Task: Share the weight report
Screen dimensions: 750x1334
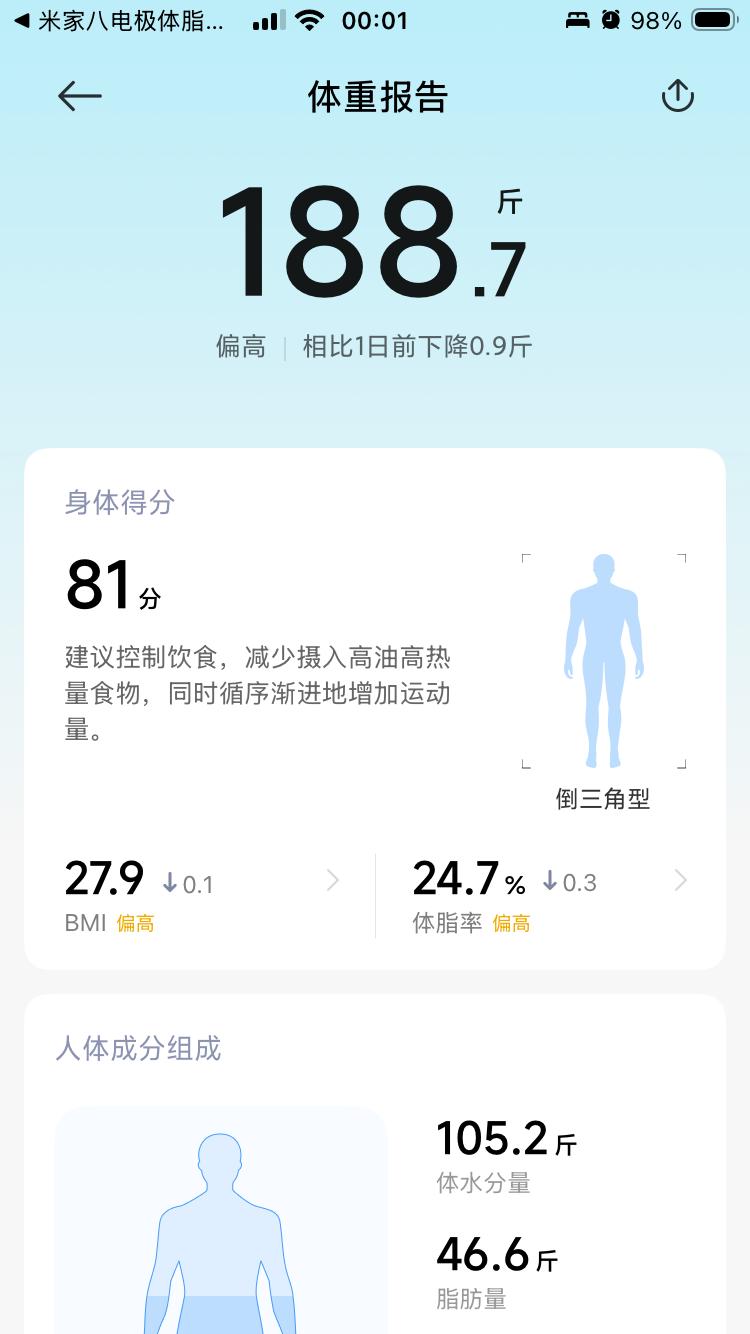Action: click(678, 97)
